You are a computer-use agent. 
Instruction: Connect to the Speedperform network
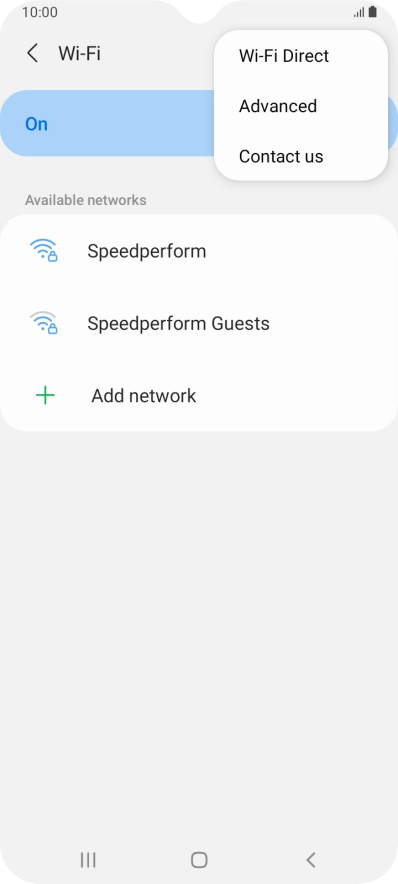click(x=199, y=251)
